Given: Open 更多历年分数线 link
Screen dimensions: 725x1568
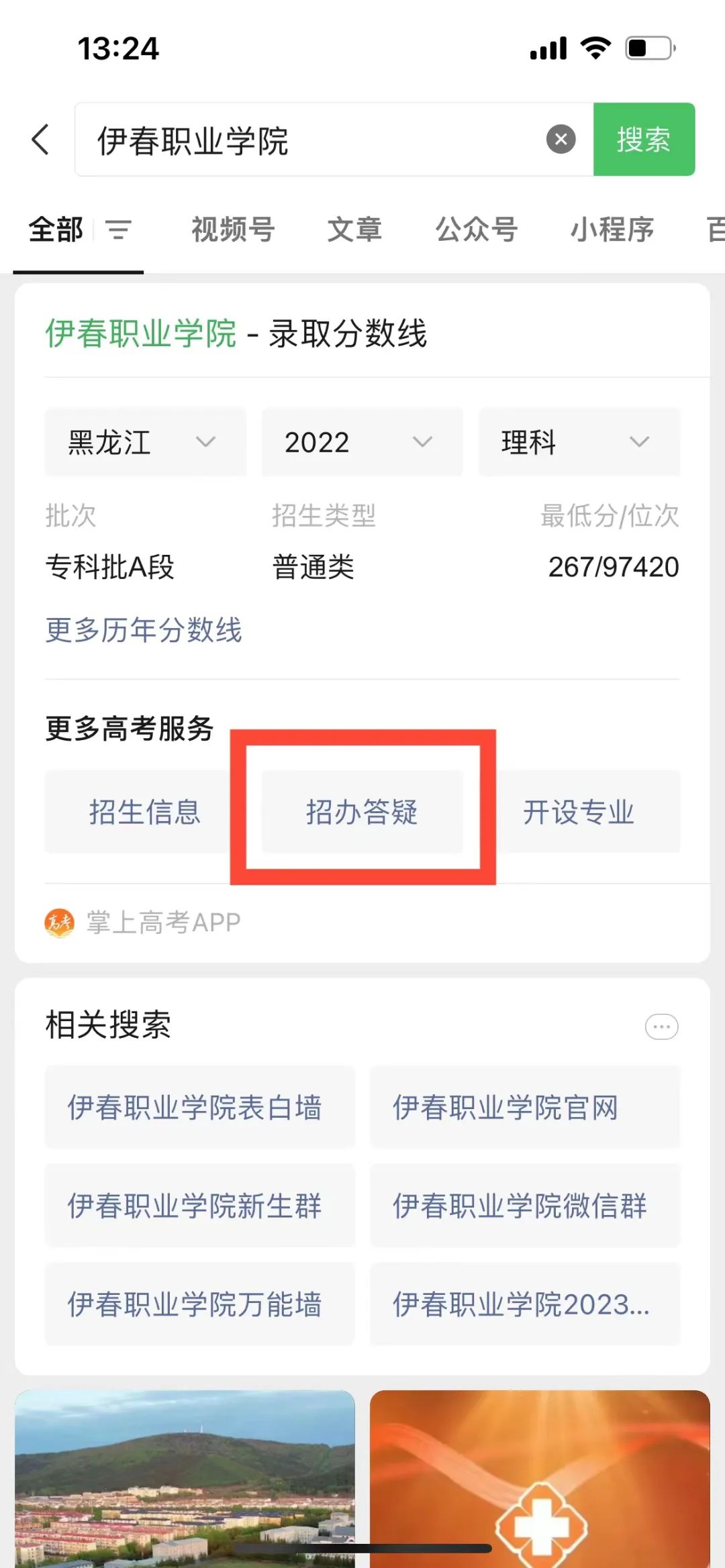Looking at the screenshot, I should pos(144,630).
